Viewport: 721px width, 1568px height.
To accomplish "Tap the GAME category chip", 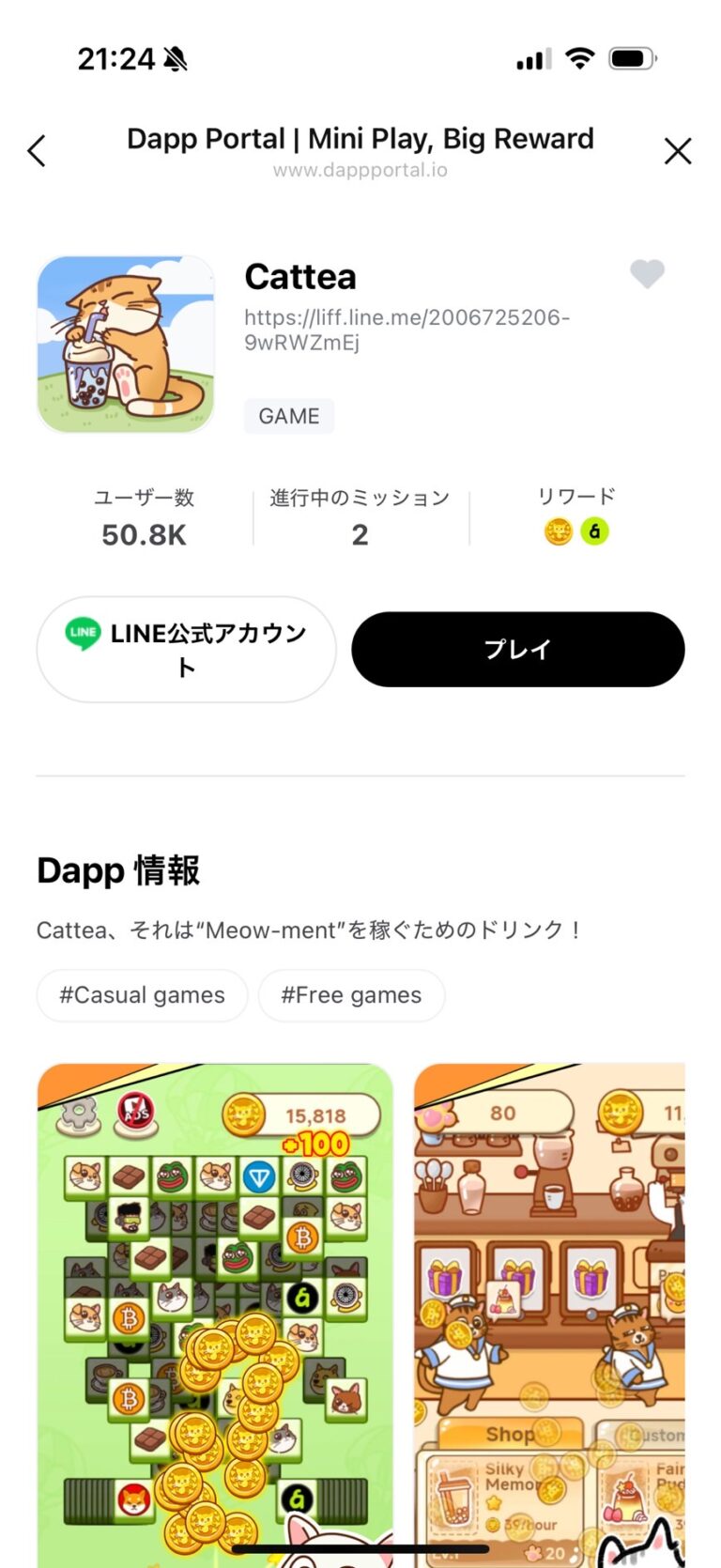I will point(288,416).
